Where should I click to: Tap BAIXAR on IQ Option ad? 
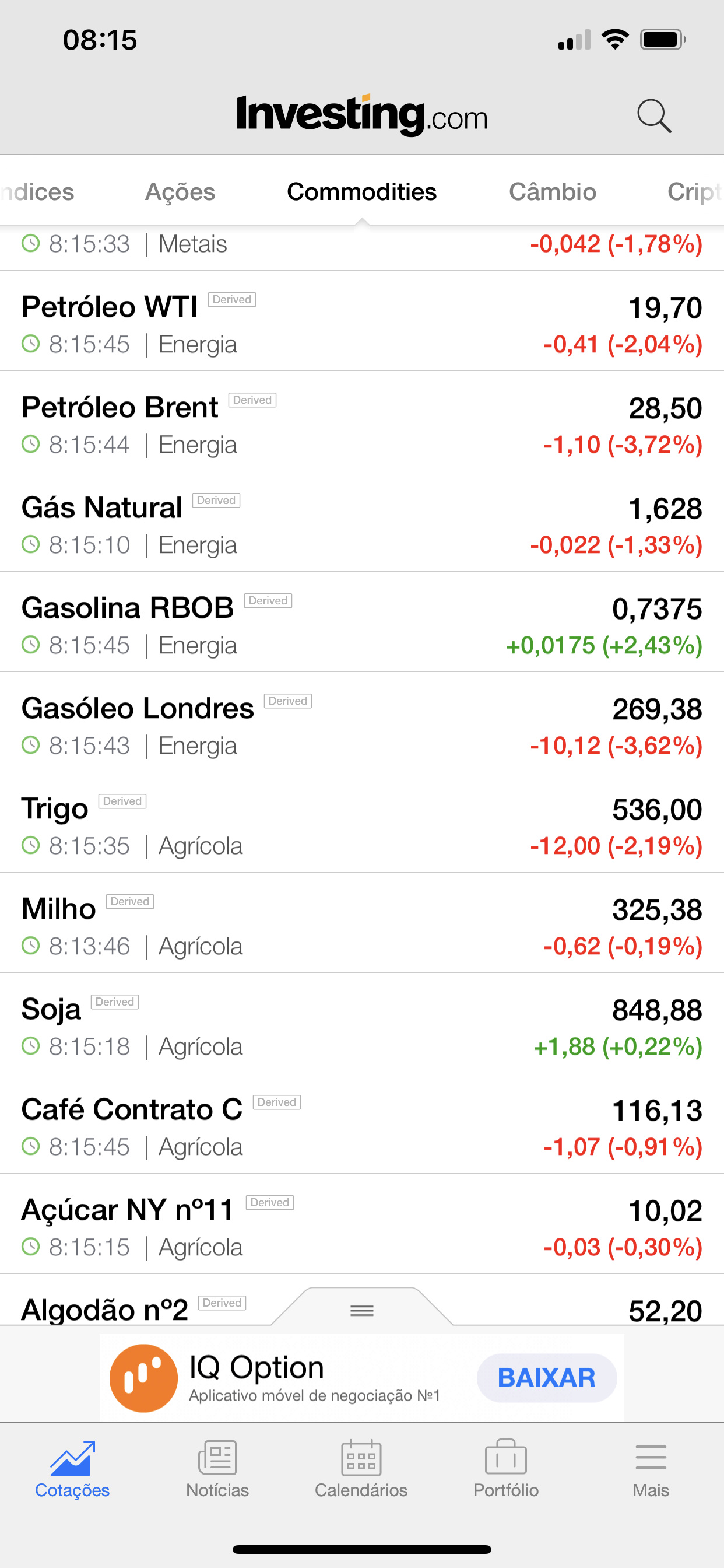click(546, 1378)
